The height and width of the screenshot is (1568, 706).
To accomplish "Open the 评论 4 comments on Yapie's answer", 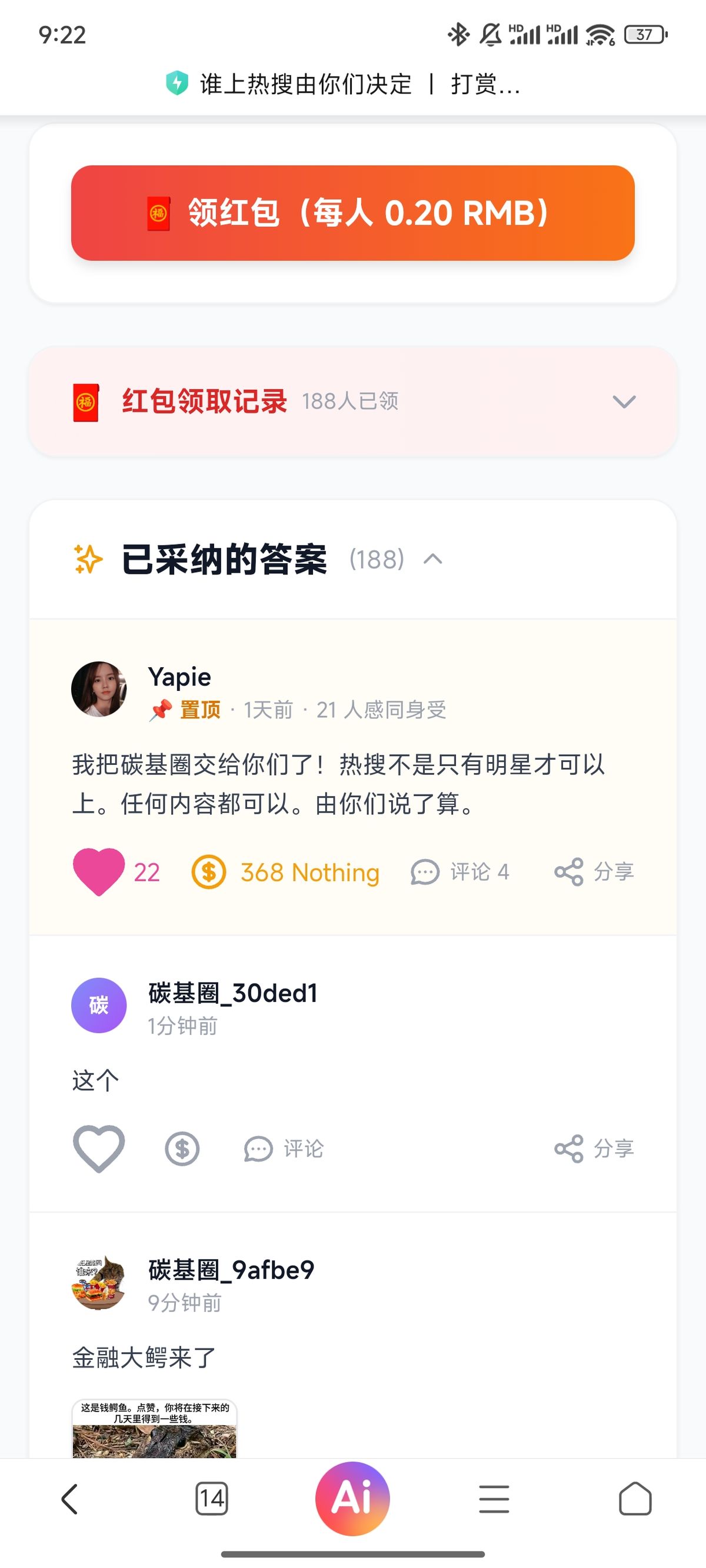I will coord(460,872).
